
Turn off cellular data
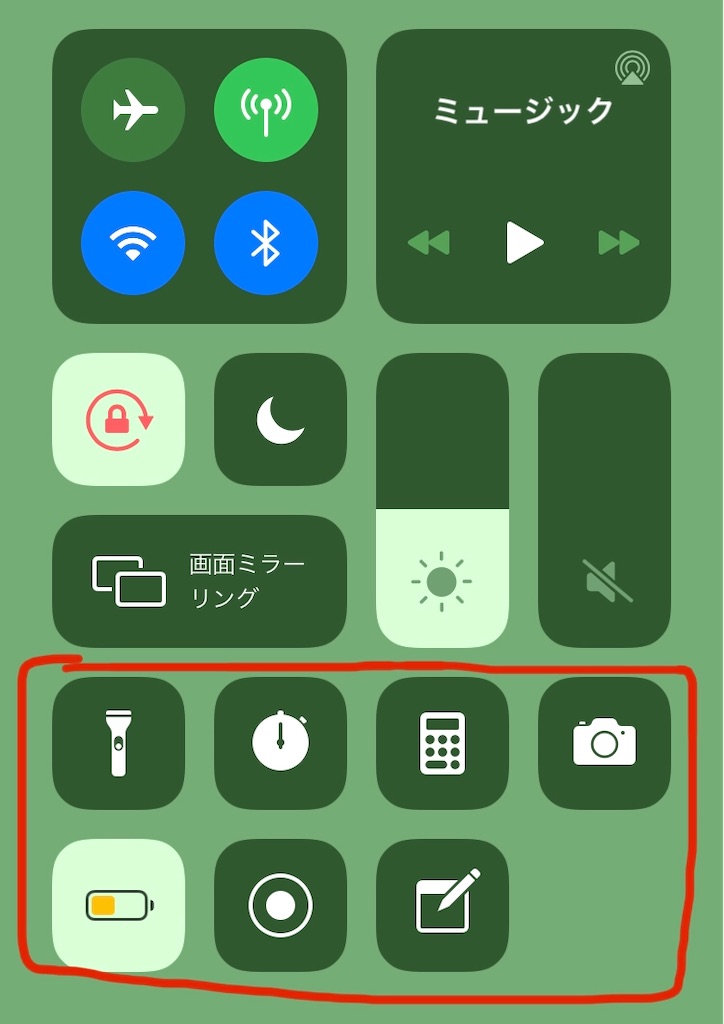pos(266,110)
